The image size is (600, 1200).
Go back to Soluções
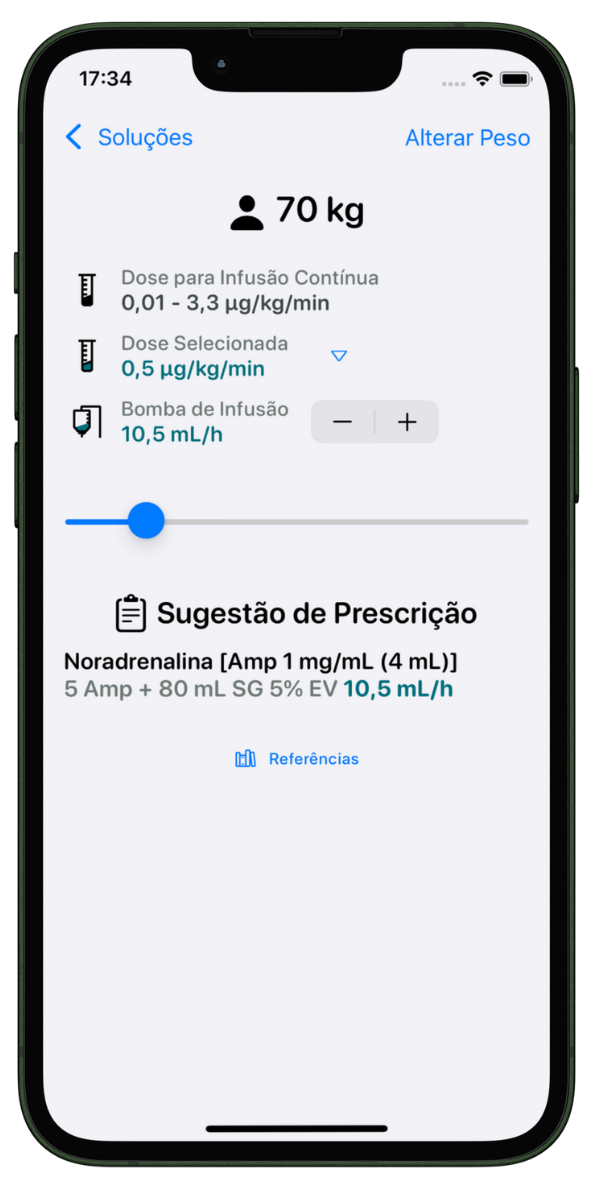(x=128, y=138)
